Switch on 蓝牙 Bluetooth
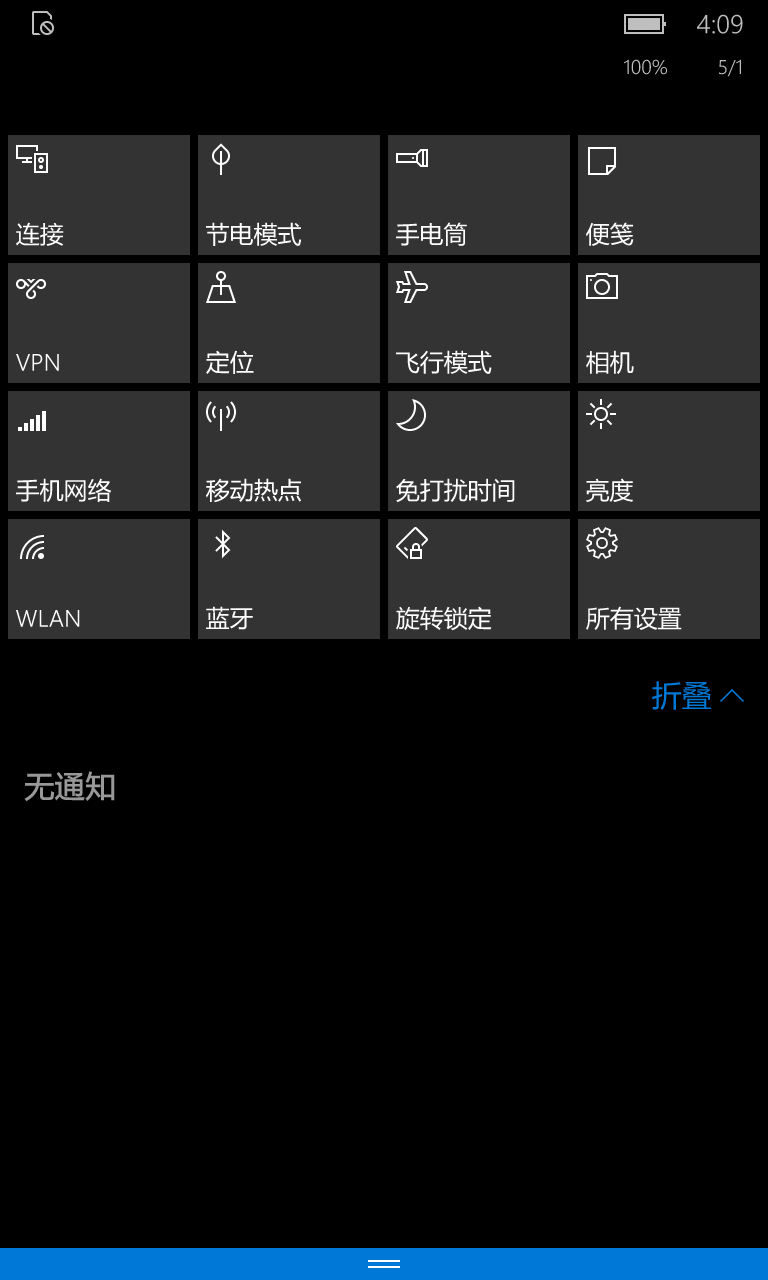Viewport: 768px width, 1280px height. tap(289, 579)
